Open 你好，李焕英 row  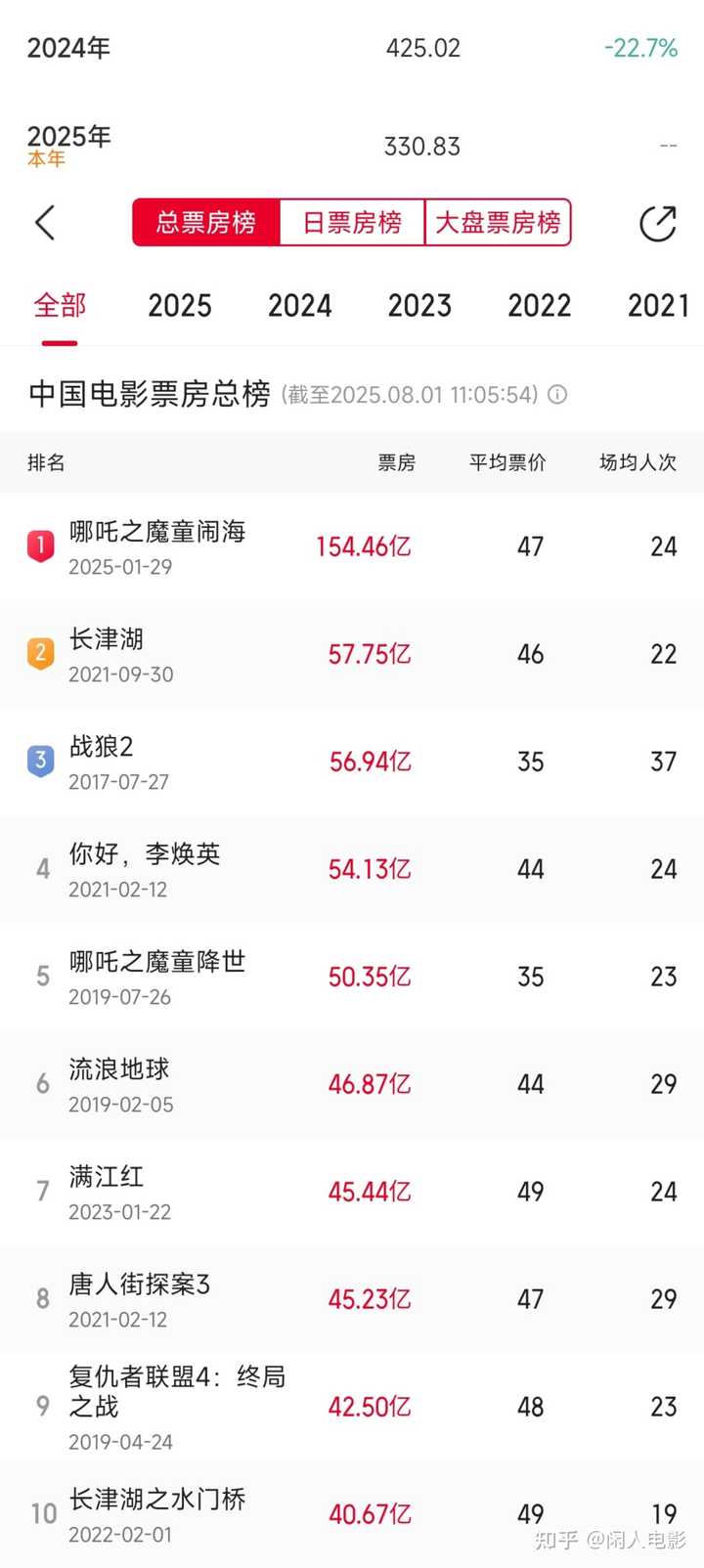click(352, 869)
